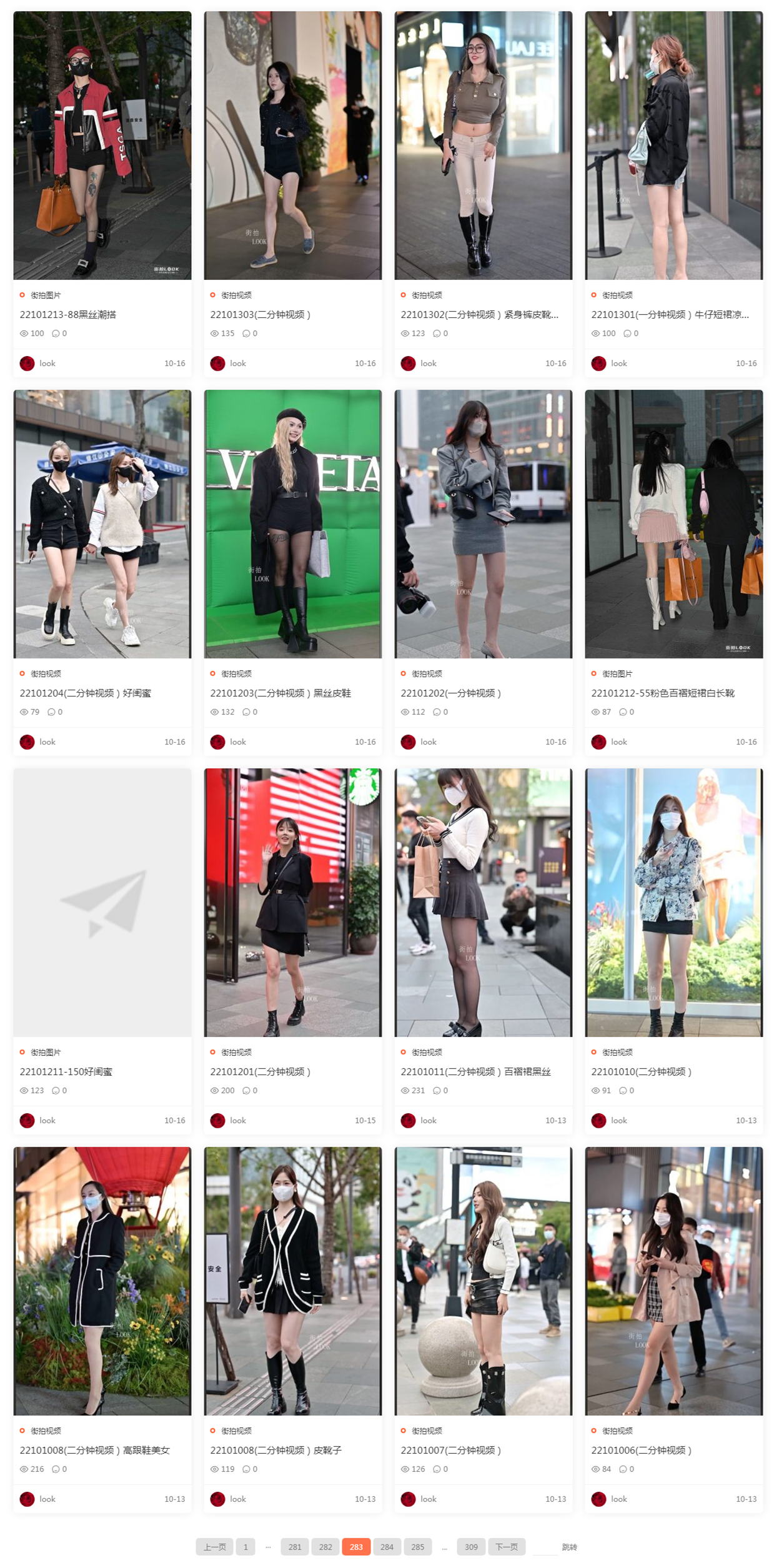784x1568 pixels.
Task: Go to previous page 上一页
Action: tap(214, 1547)
